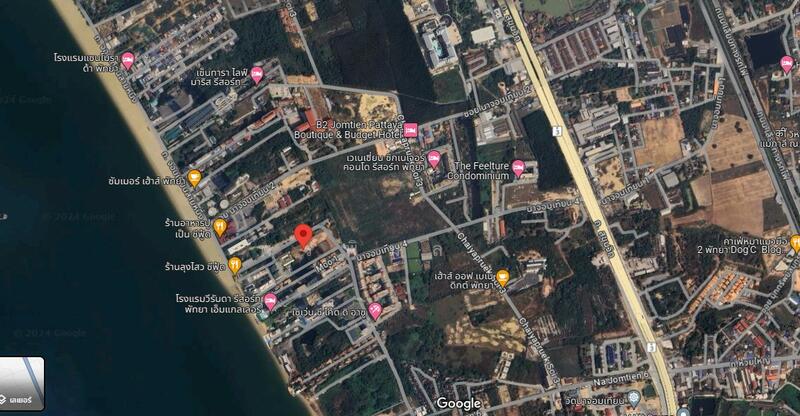Open เฮ้าส์ ออฟ เบเนดิกต์ พัทยา marker

click(502, 278)
